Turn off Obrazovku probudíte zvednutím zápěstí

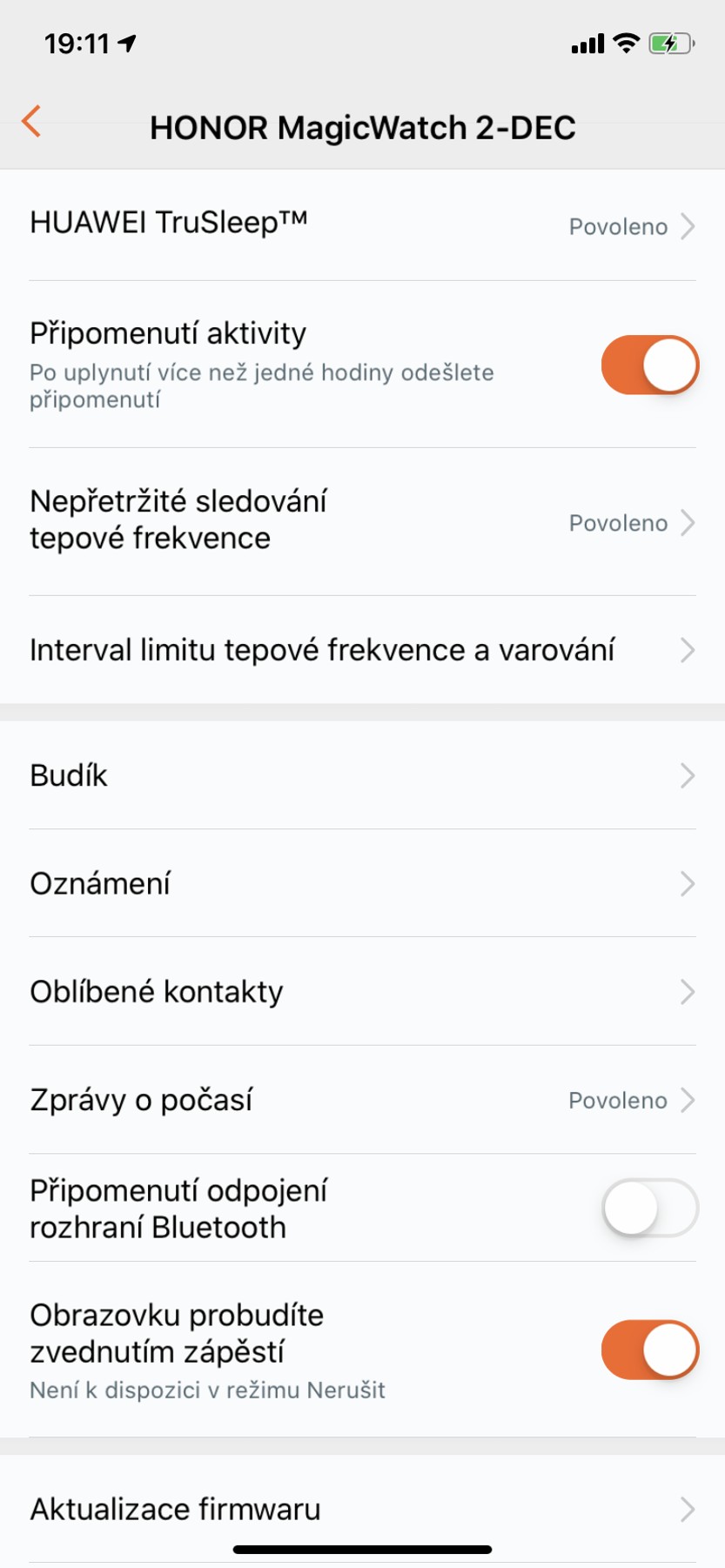click(649, 1350)
